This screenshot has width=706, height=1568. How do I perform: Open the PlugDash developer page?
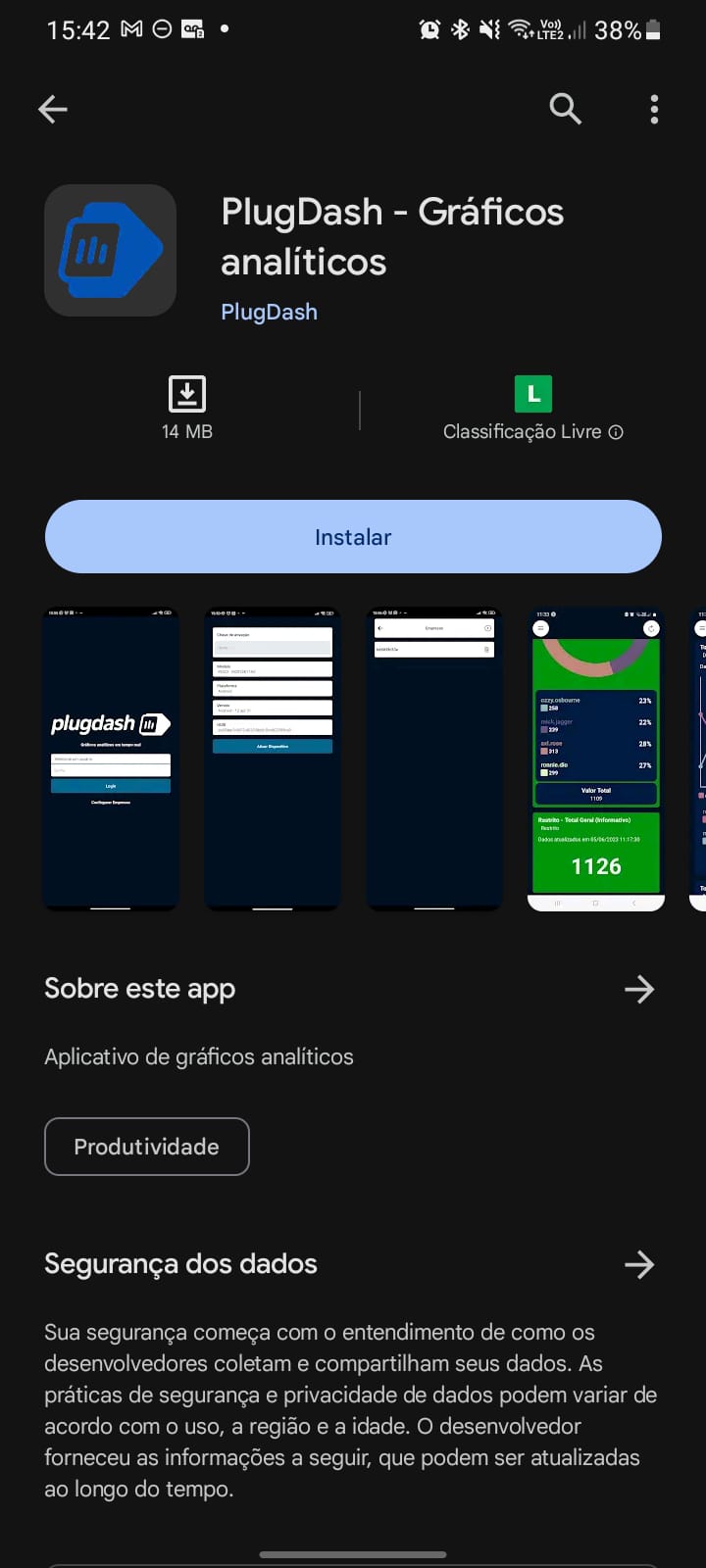[269, 312]
